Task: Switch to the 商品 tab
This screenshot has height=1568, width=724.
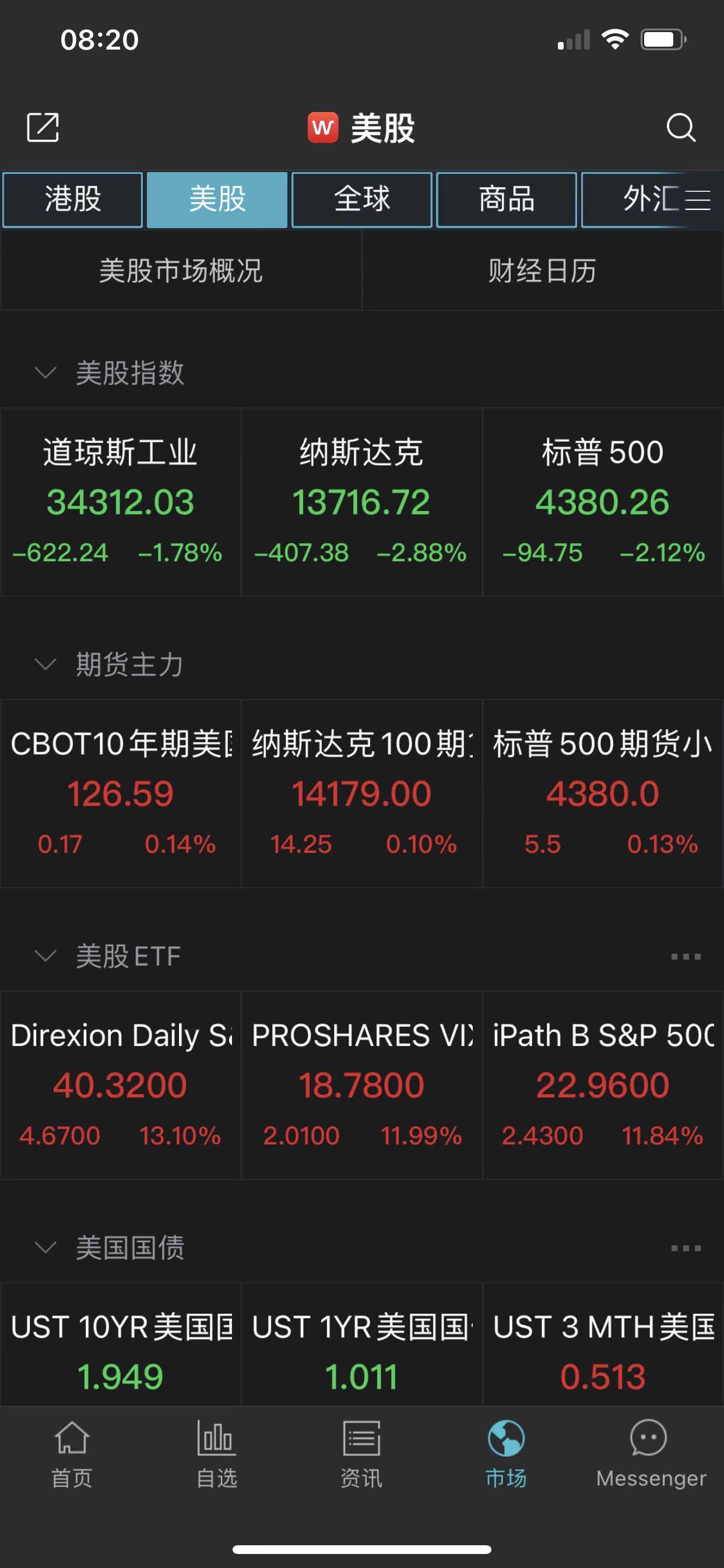Action: (x=507, y=199)
